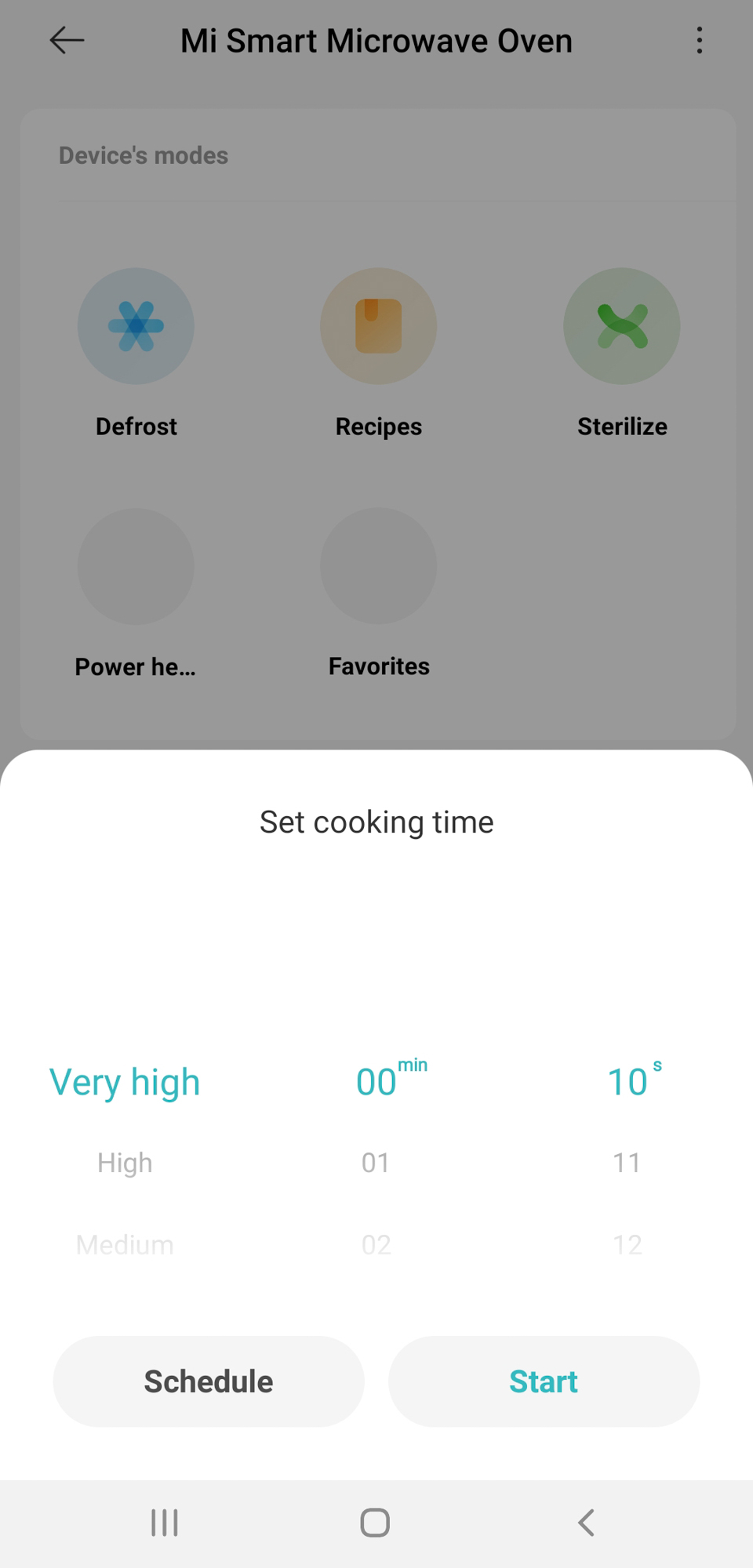Schedule the cooking for later
This screenshot has width=753, height=1568.
[x=209, y=1381]
